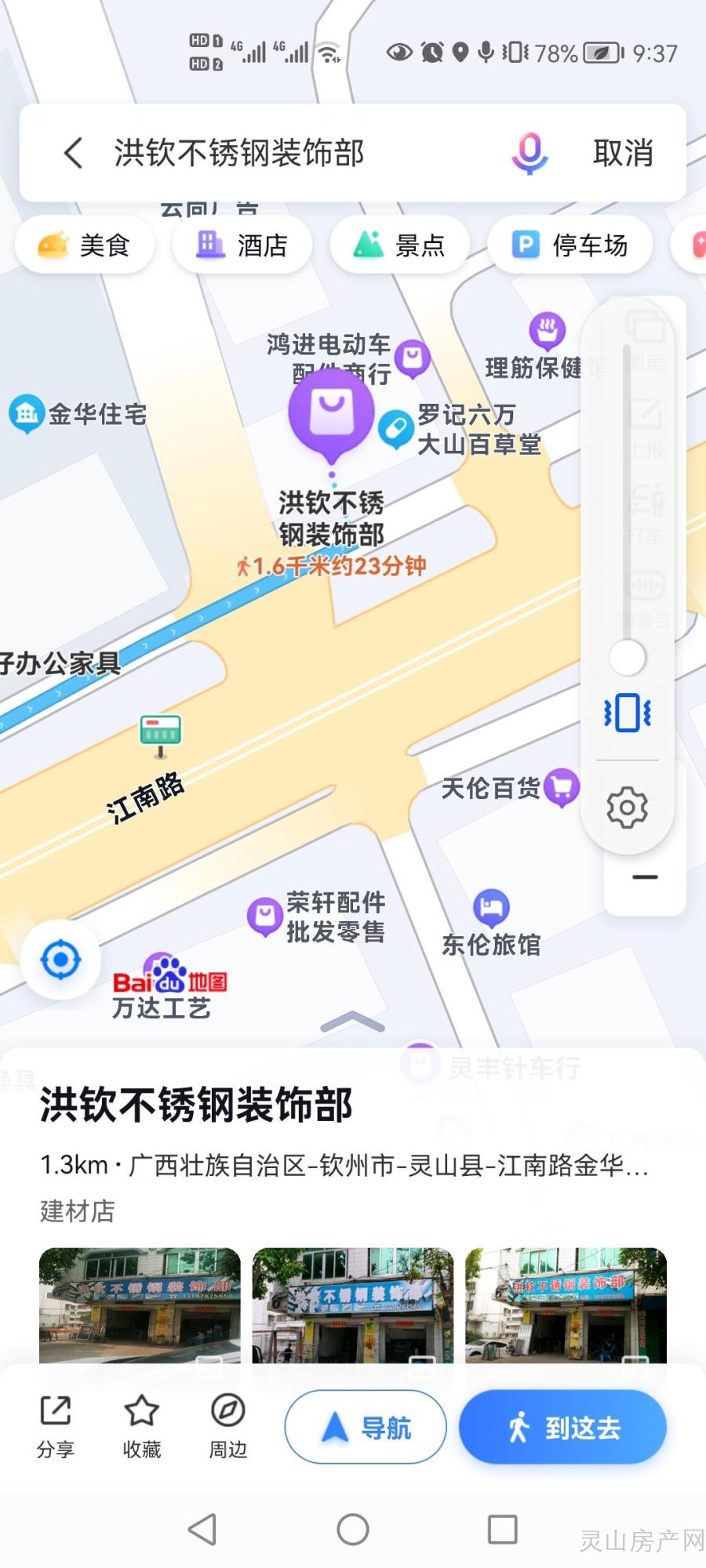The image size is (706, 1568).
Task: Filter nearby by 美食
Action: click(85, 245)
